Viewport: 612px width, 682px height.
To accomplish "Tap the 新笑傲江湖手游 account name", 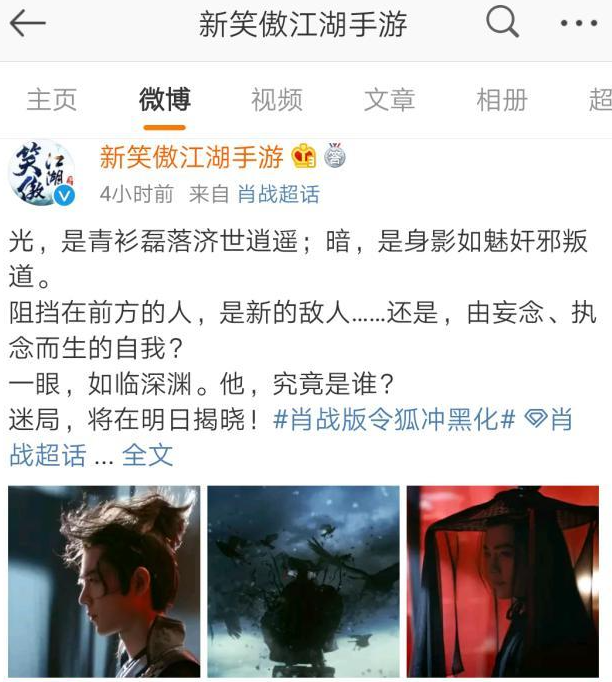I will pos(192,157).
